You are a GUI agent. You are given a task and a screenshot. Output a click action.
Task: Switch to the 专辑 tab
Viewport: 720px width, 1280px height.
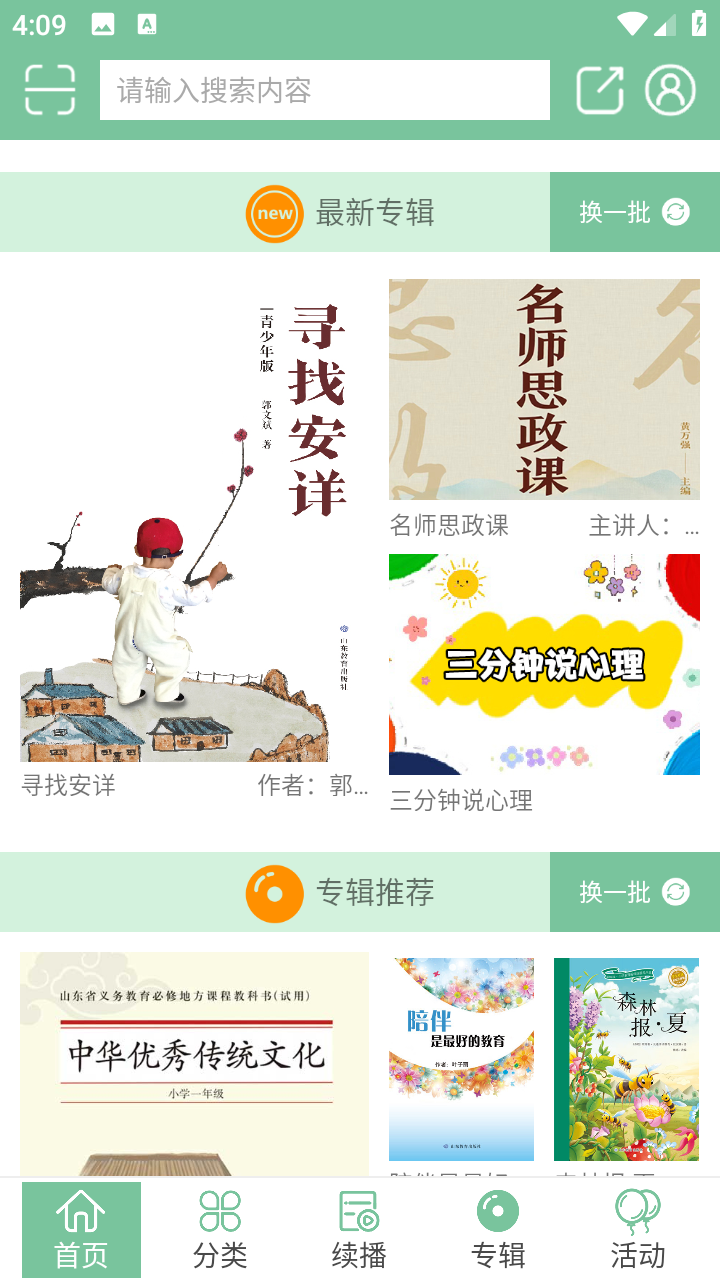[498, 1230]
